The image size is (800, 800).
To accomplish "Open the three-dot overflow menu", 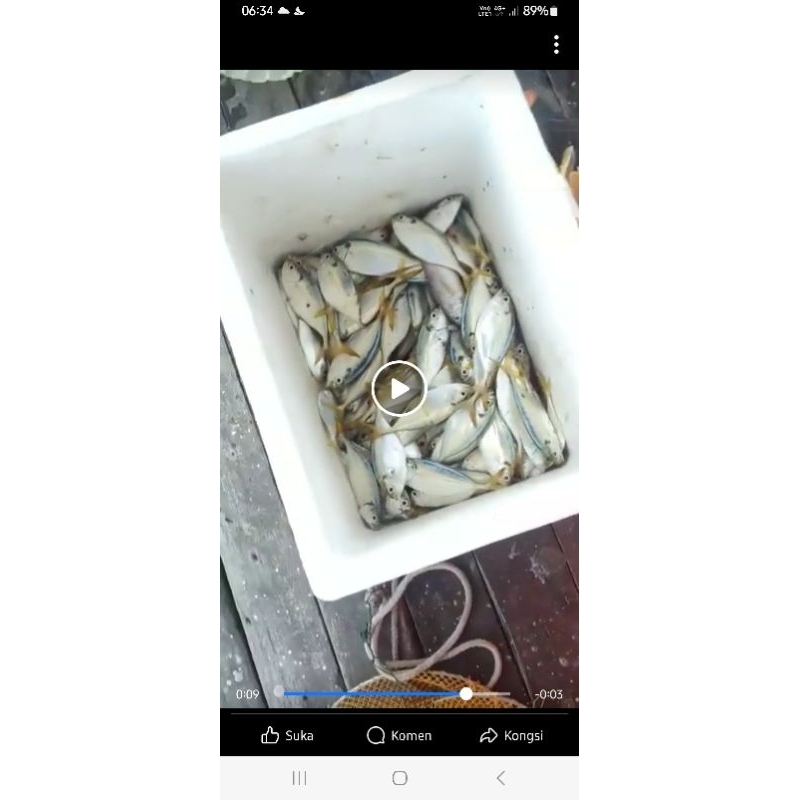I will click(556, 44).
